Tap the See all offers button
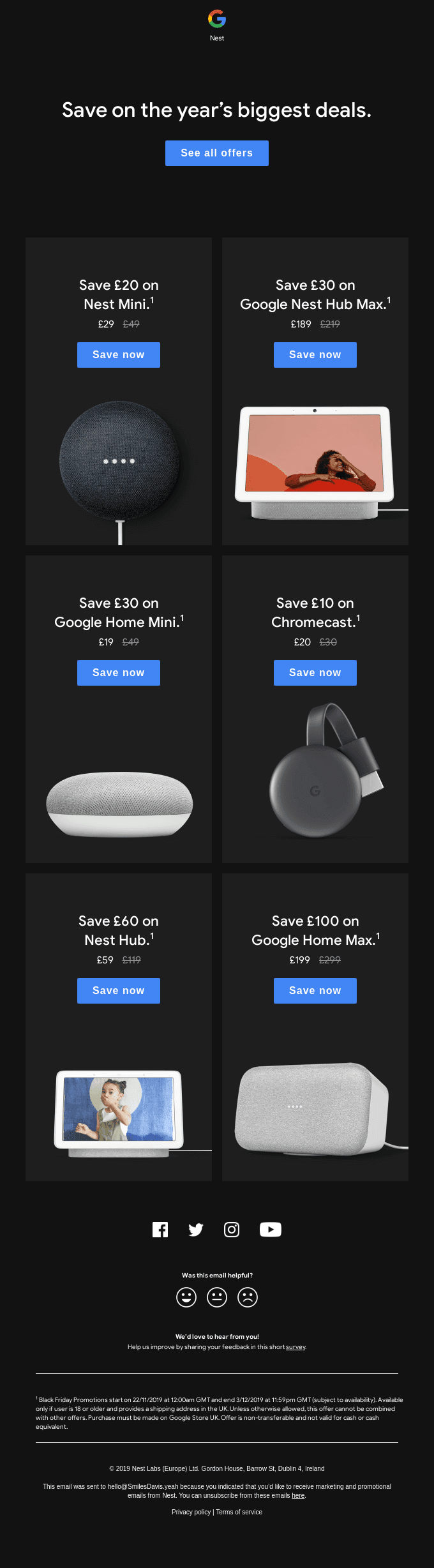Image resolution: width=434 pixels, height=1568 pixels. 216,153
